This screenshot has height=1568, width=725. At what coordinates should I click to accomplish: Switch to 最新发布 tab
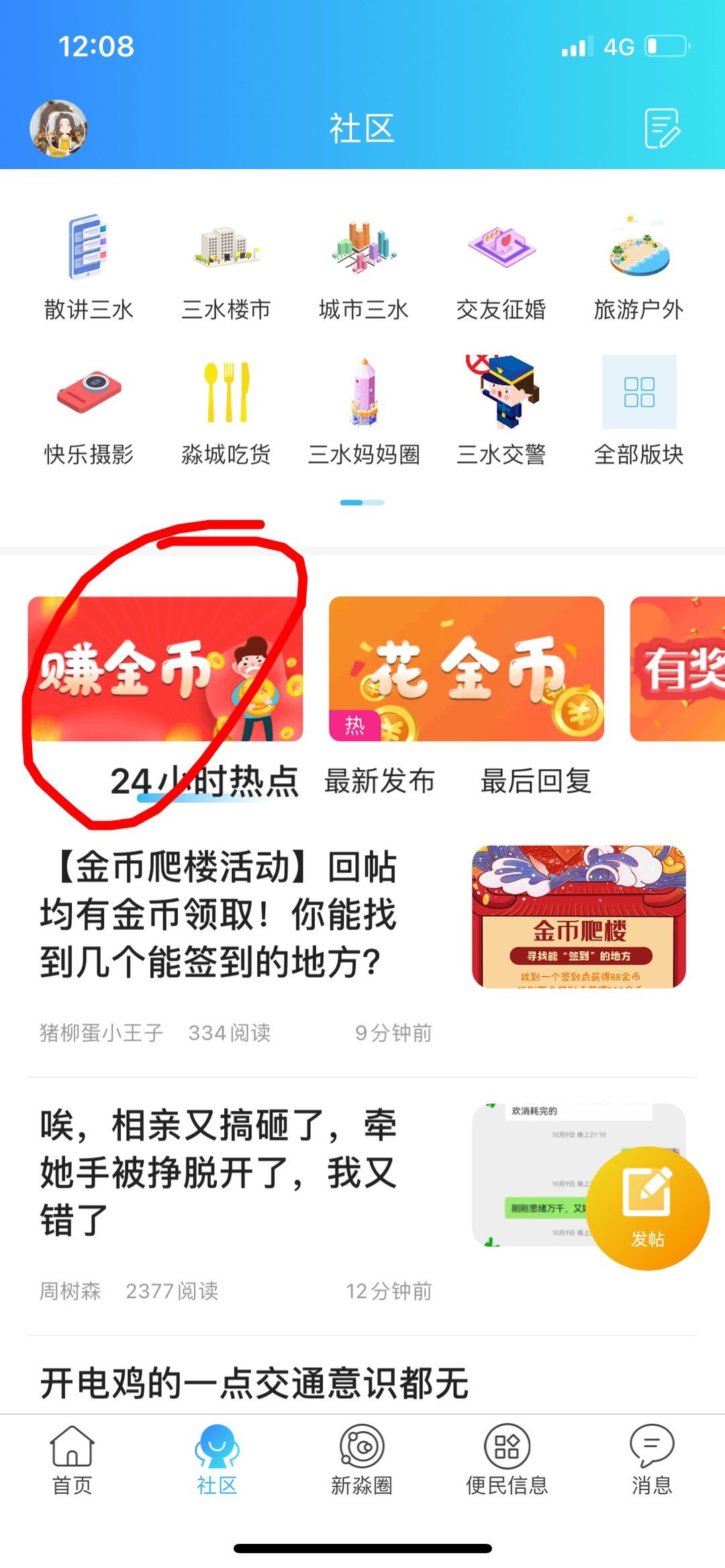pyautogui.click(x=379, y=781)
